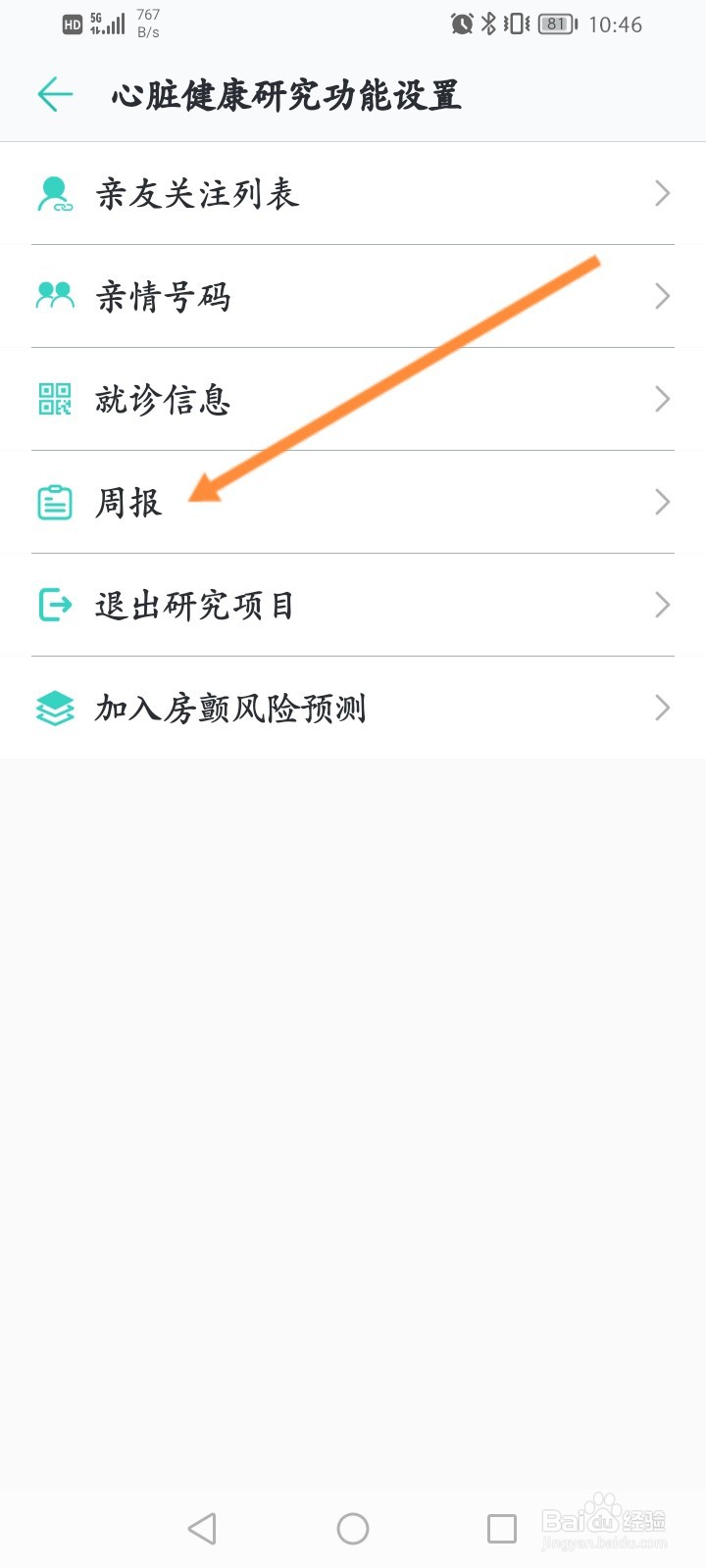Tap the back arrow to leave settings
The width and height of the screenshot is (706, 1568).
56,94
